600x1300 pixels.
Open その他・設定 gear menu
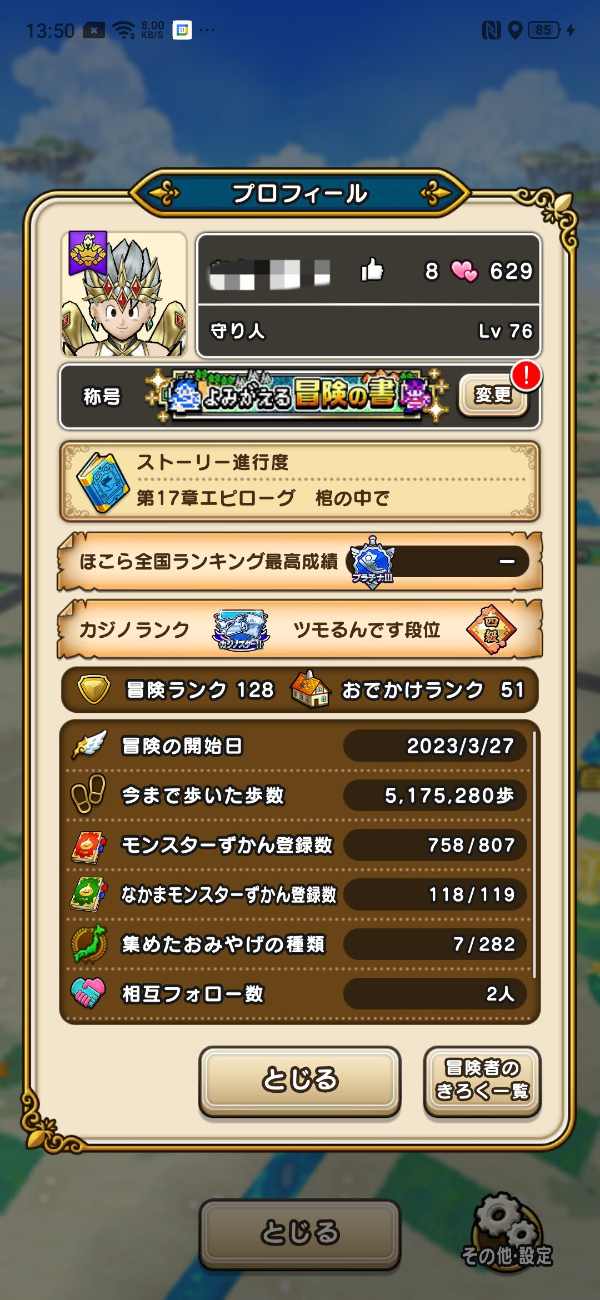507,1229
